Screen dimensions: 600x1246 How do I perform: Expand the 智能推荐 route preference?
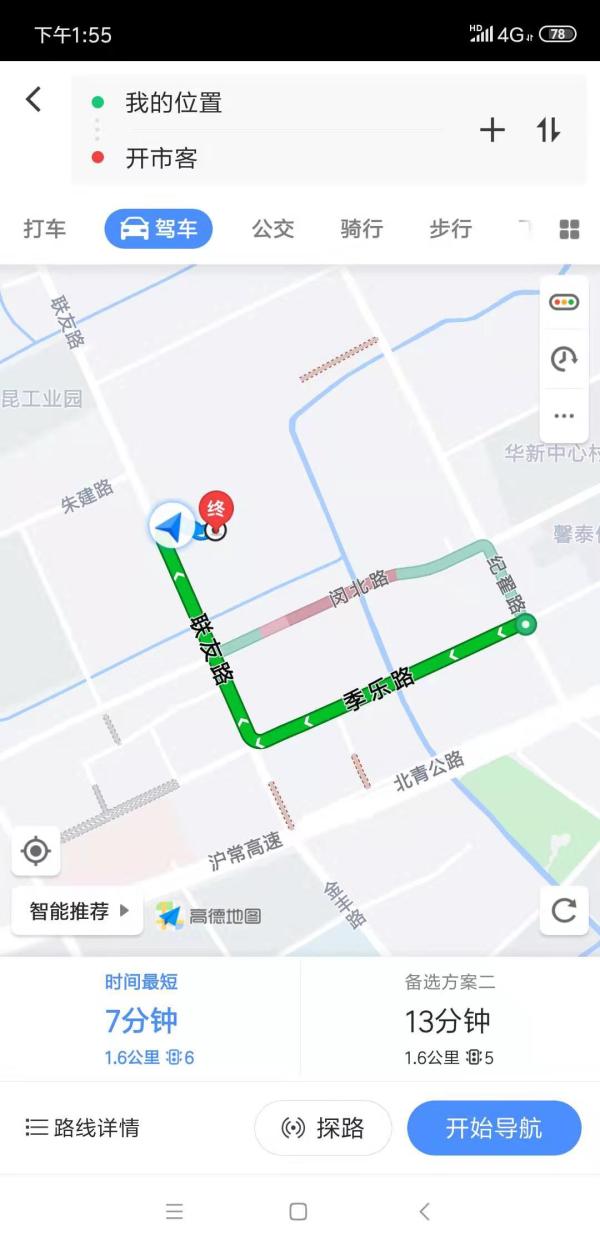click(78, 911)
